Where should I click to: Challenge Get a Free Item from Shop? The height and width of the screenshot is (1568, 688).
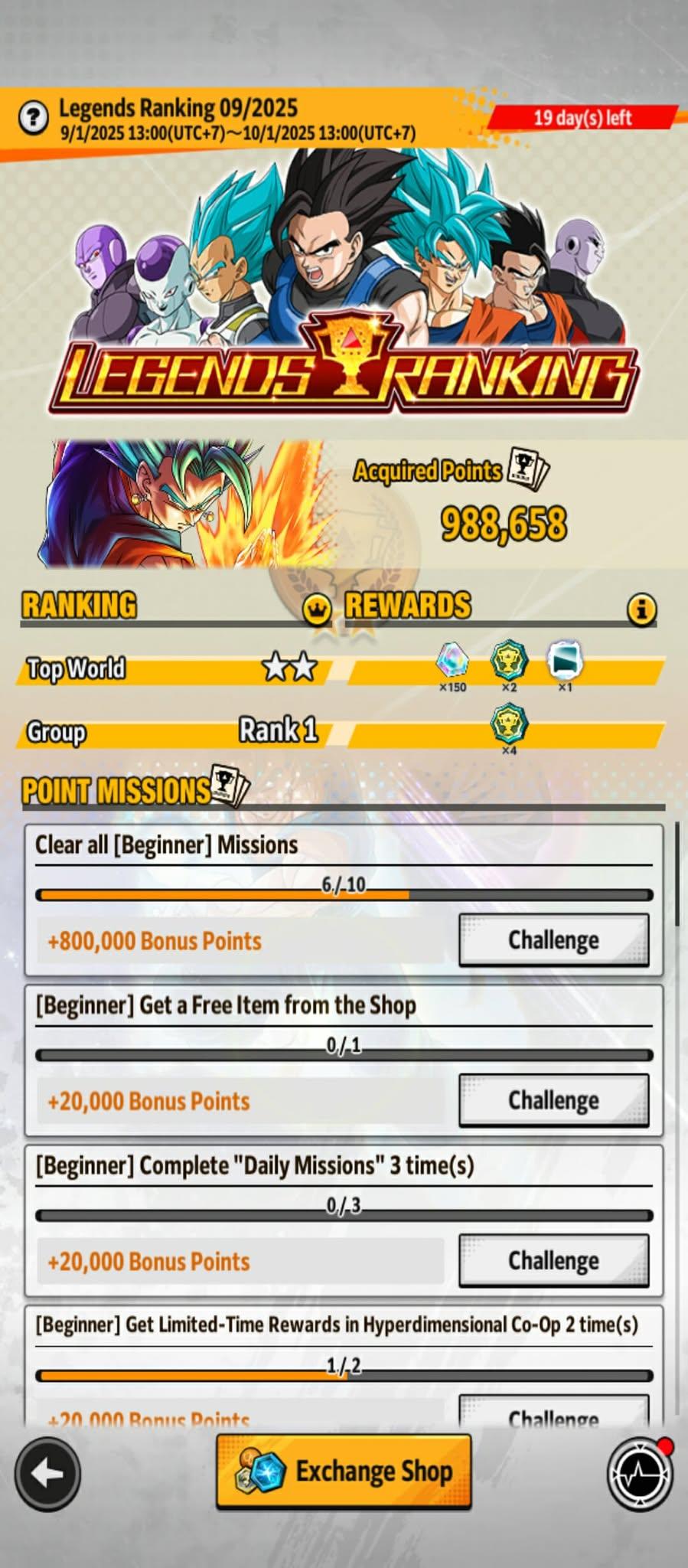553,1100
